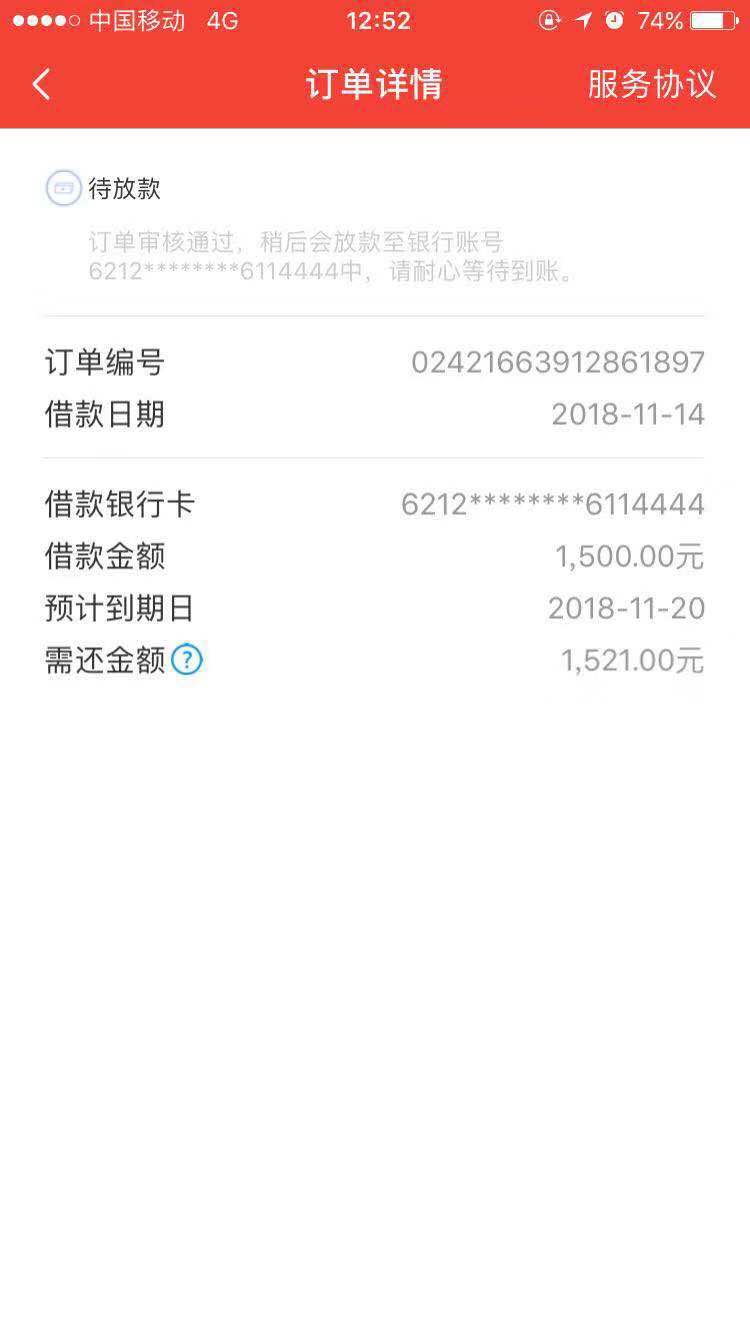Go back from the 订单详情 page
The image size is (750, 1334).
pyautogui.click(x=41, y=85)
